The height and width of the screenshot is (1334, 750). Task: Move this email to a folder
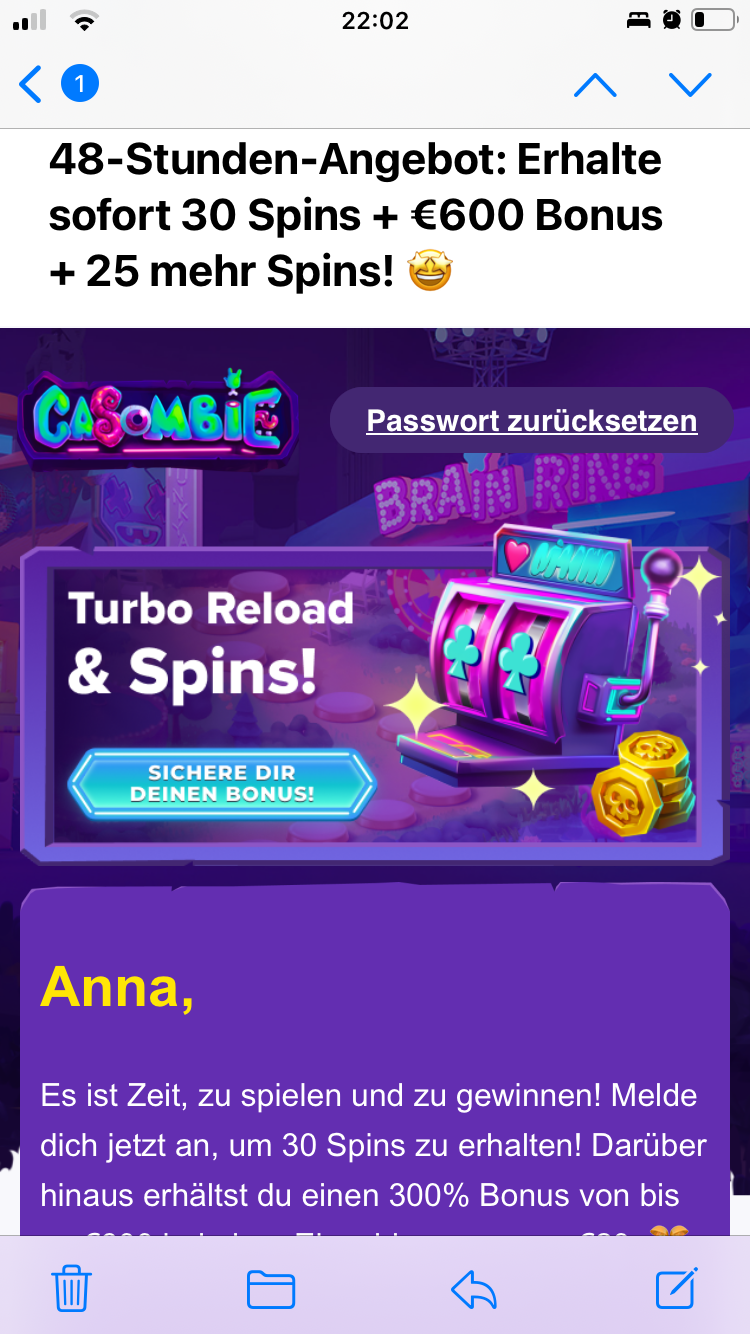pyautogui.click(x=271, y=1289)
